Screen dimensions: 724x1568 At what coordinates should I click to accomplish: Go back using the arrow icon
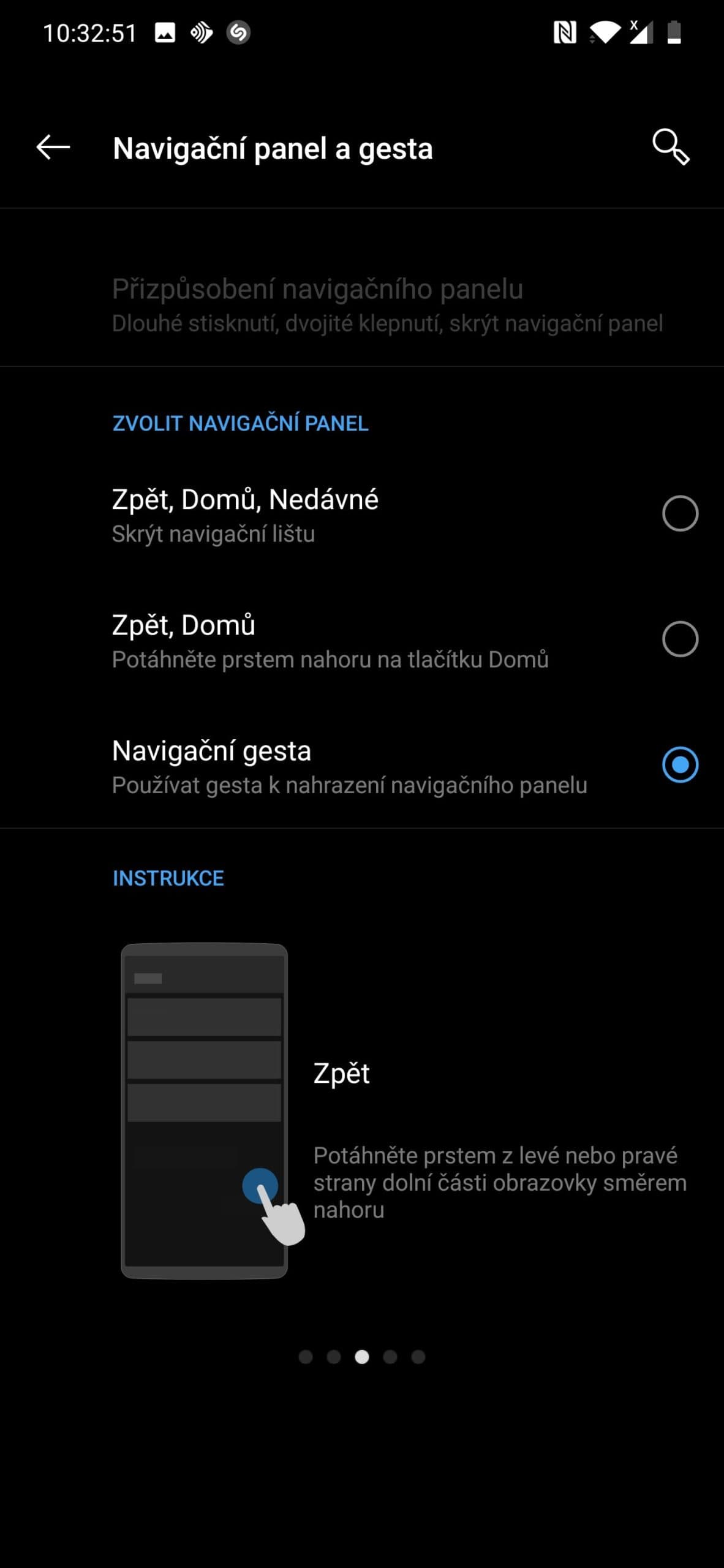coord(53,148)
